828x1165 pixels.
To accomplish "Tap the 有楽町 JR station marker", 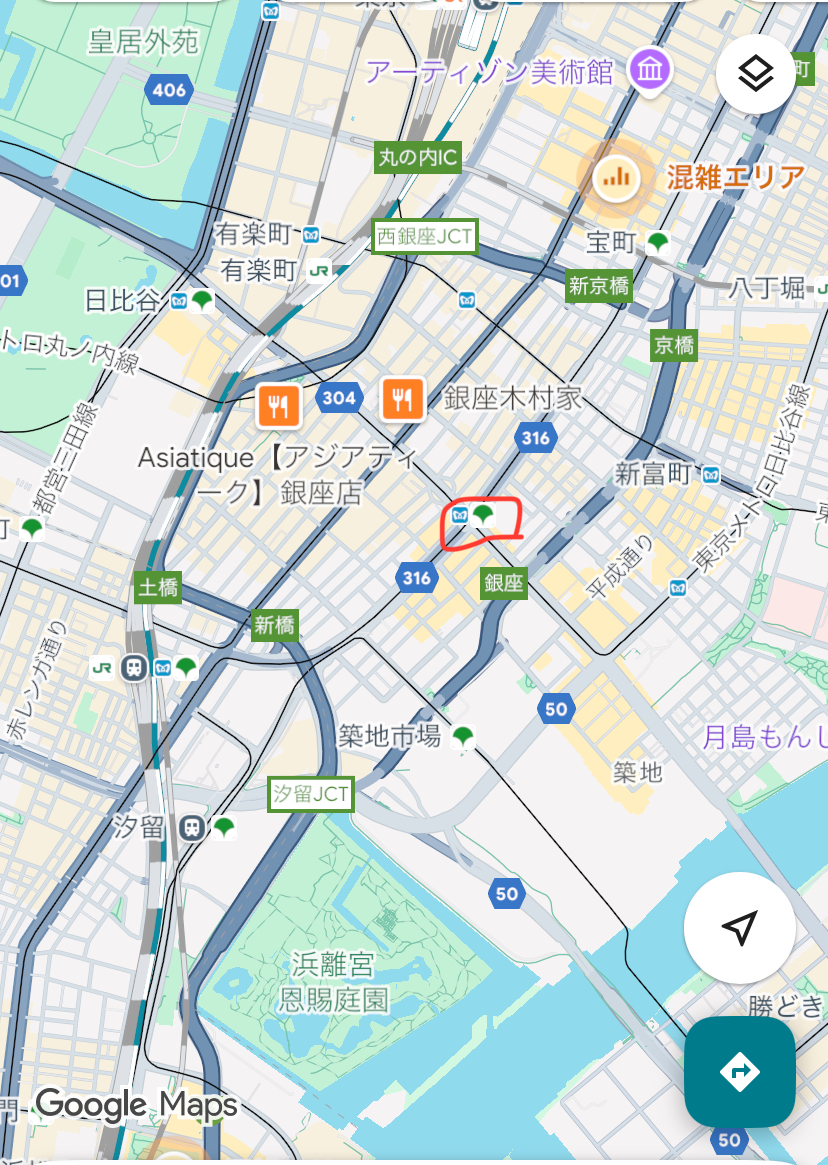I will tap(319, 269).
